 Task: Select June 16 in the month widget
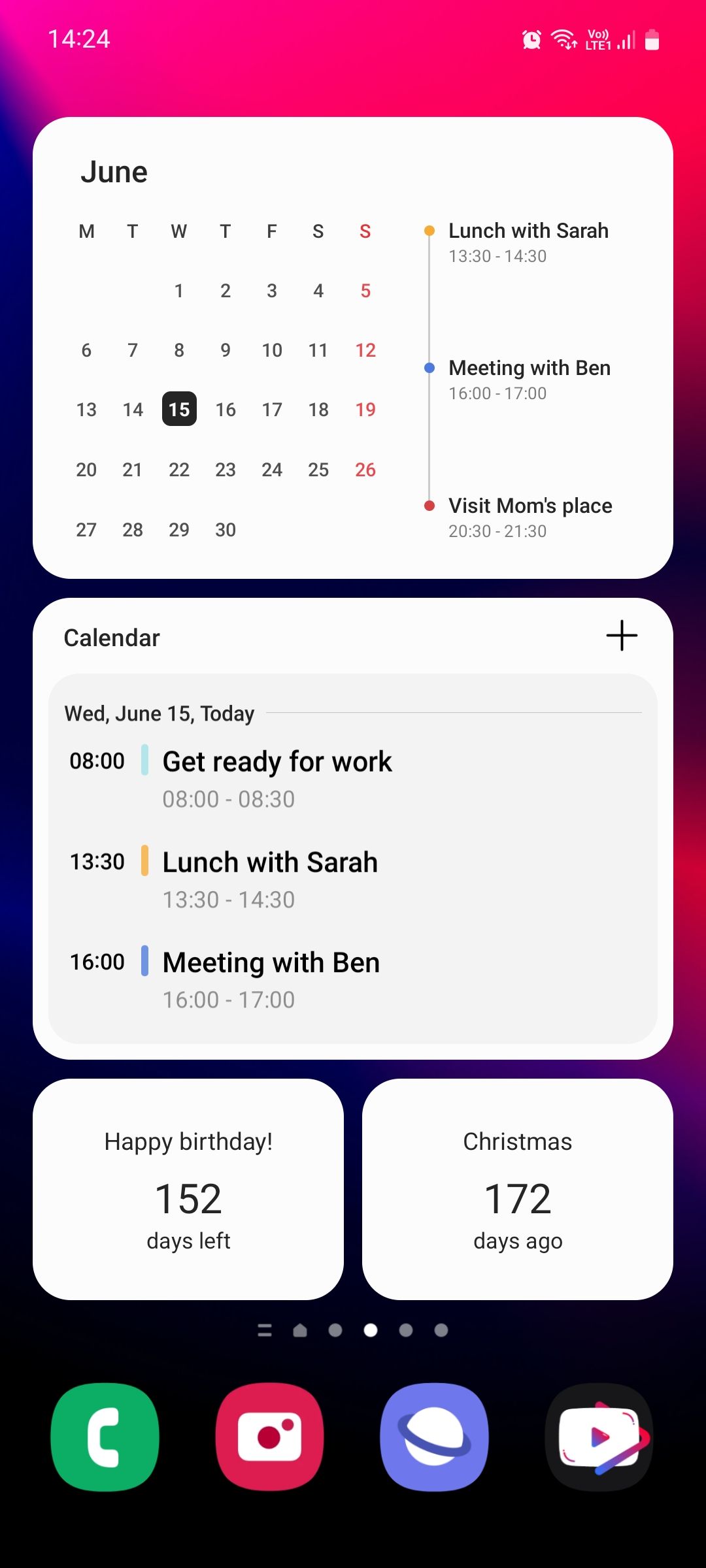[x=226, y=410]
